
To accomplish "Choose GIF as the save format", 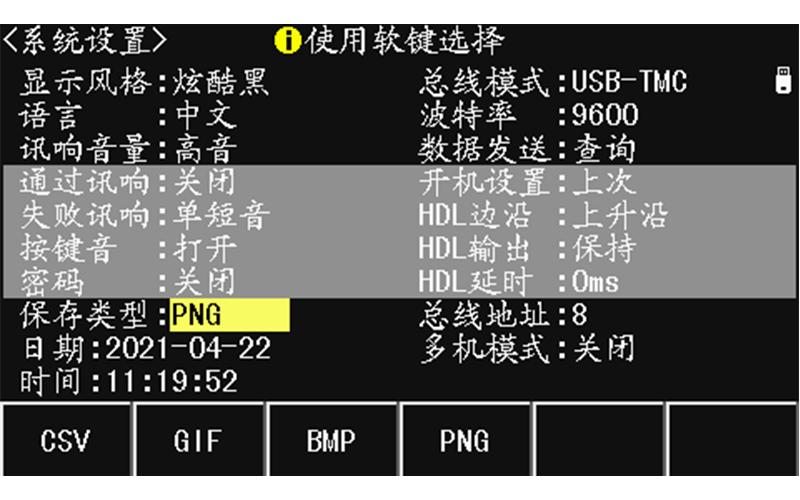I will pyautogui.click(x=198, y=440).
